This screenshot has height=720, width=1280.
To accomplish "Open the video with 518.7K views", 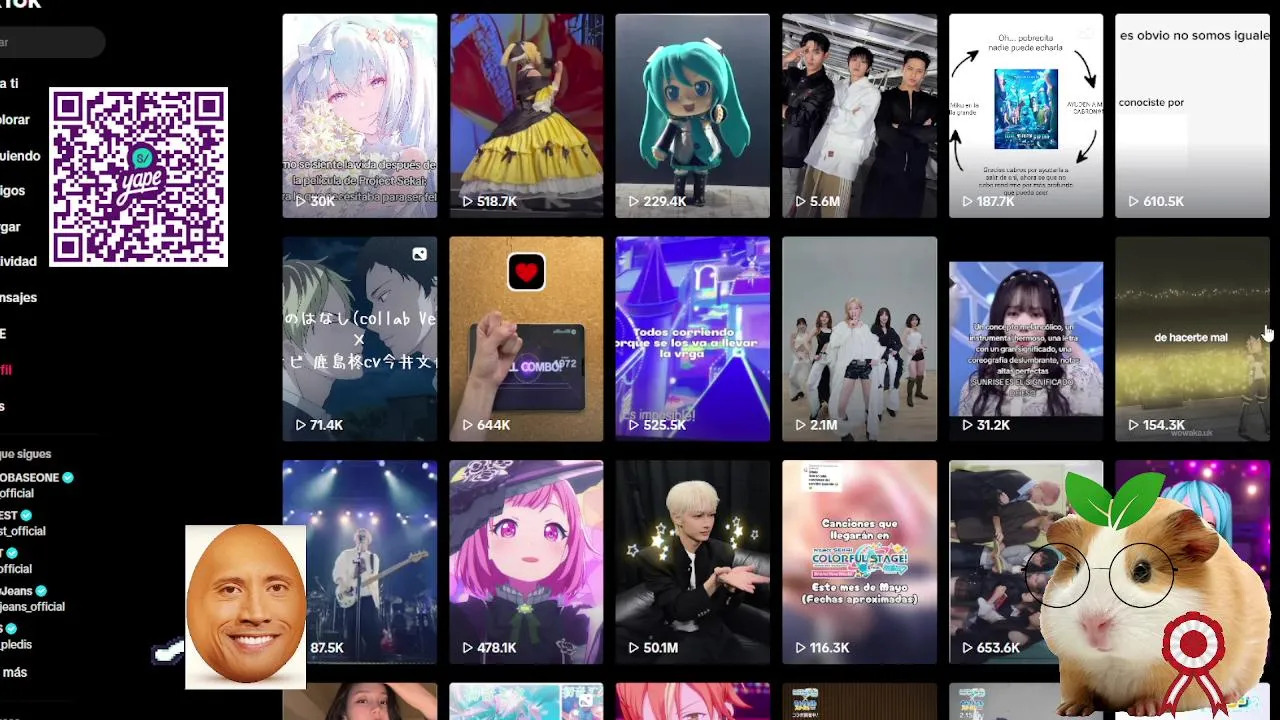I will (x=526, y=115).
